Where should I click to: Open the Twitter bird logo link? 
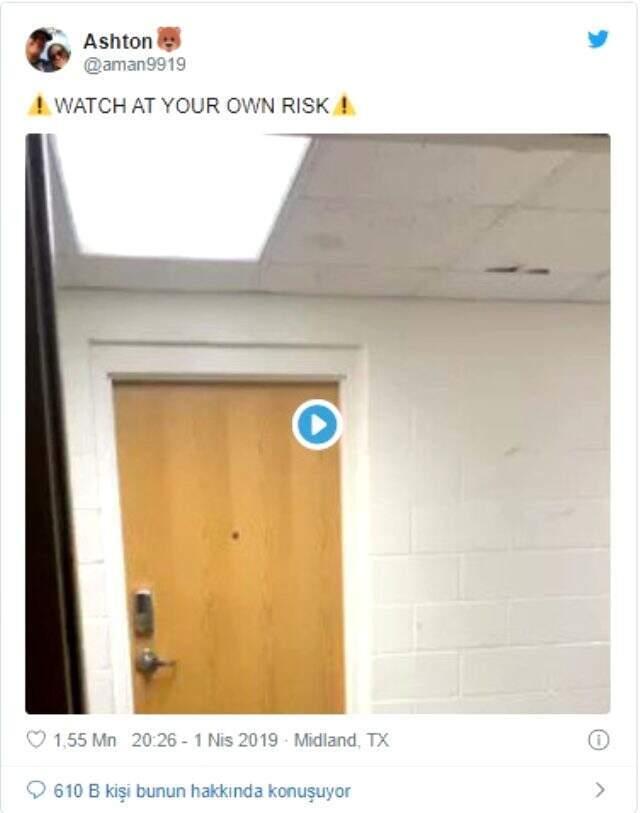pos(597,39)
